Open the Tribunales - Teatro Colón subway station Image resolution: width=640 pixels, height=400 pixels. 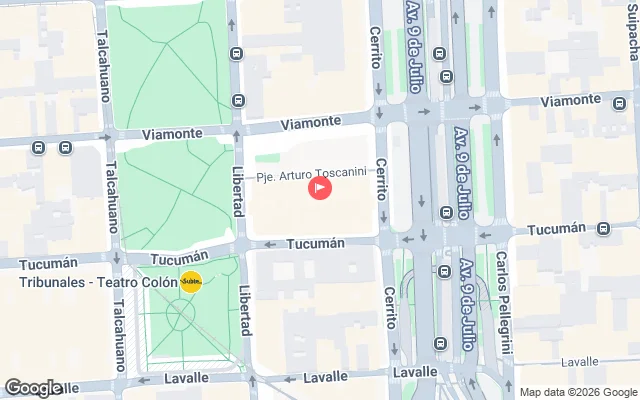tap(190, 282)
